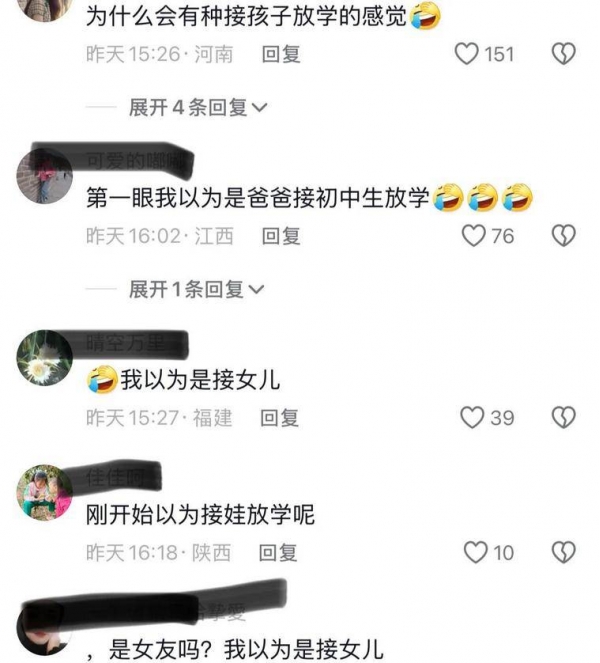600x663 pixels.
Task: Open avatar of the 刚开始以为接娃放学呢 commenter
Action: (45, 492)
